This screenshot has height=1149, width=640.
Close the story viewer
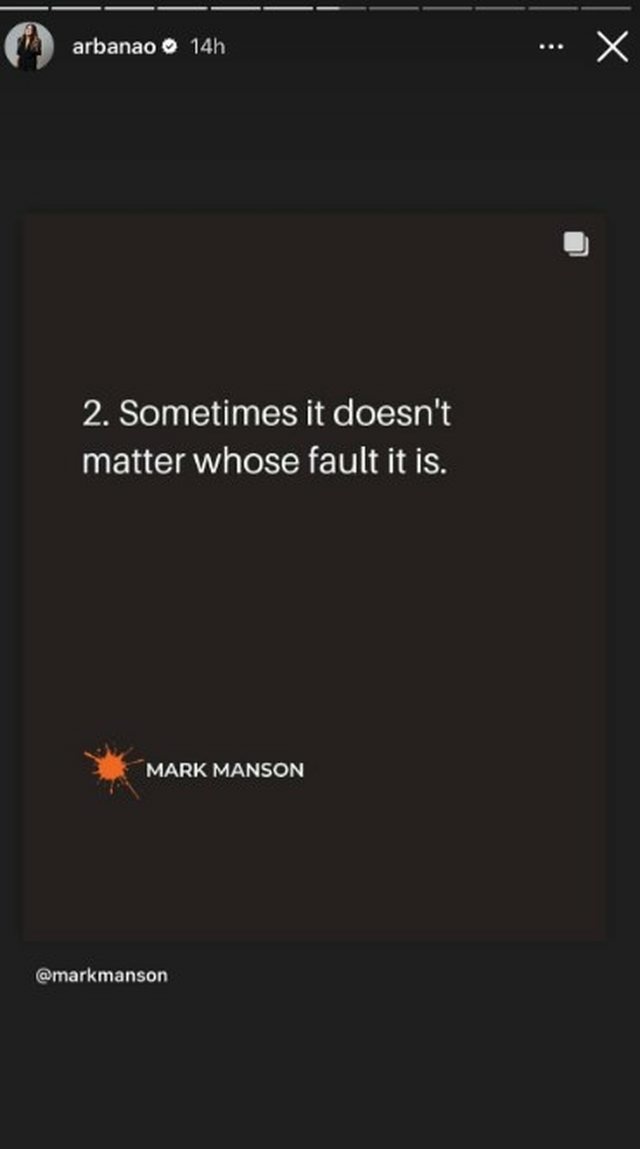coord(611,46)
